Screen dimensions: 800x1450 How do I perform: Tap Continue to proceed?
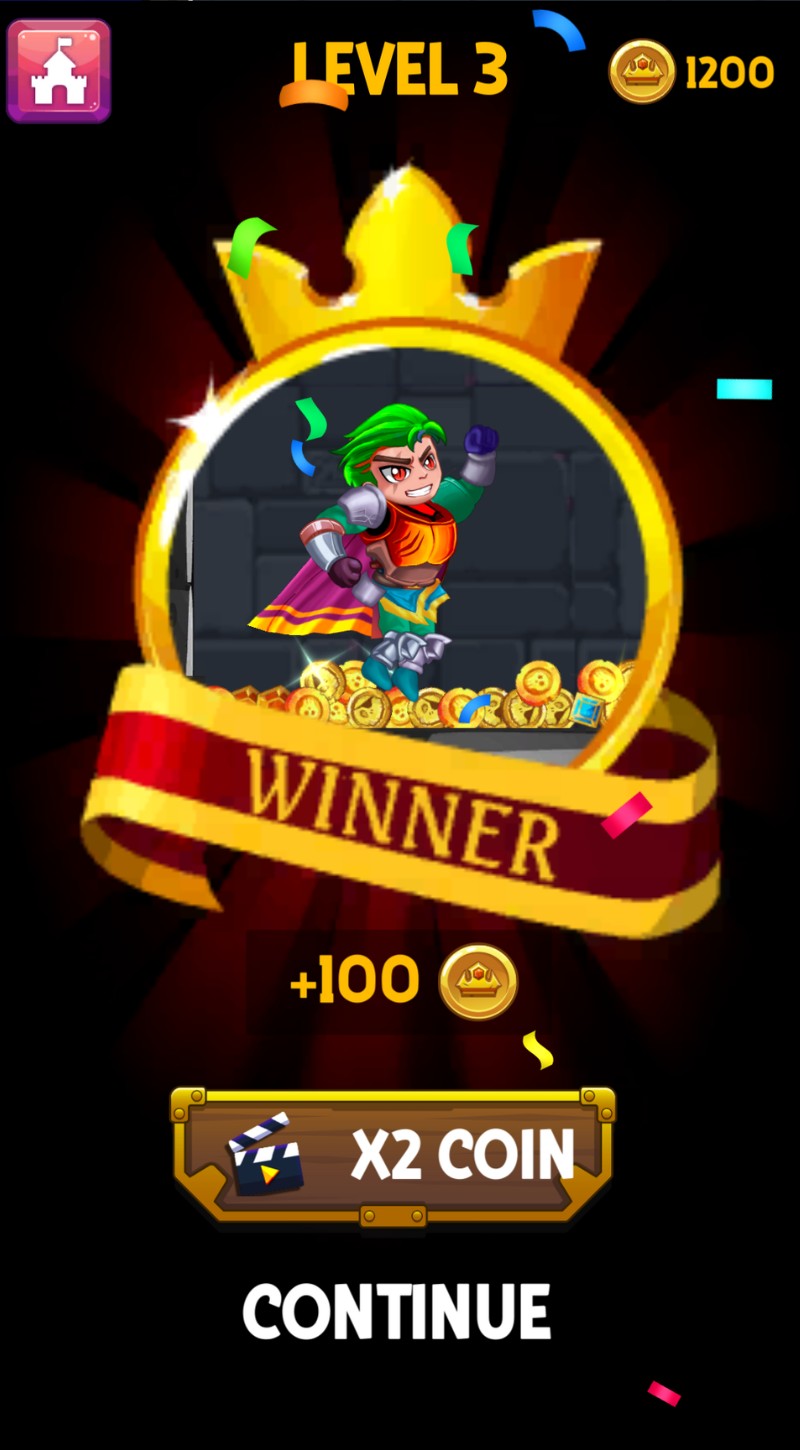(397, 1312)
